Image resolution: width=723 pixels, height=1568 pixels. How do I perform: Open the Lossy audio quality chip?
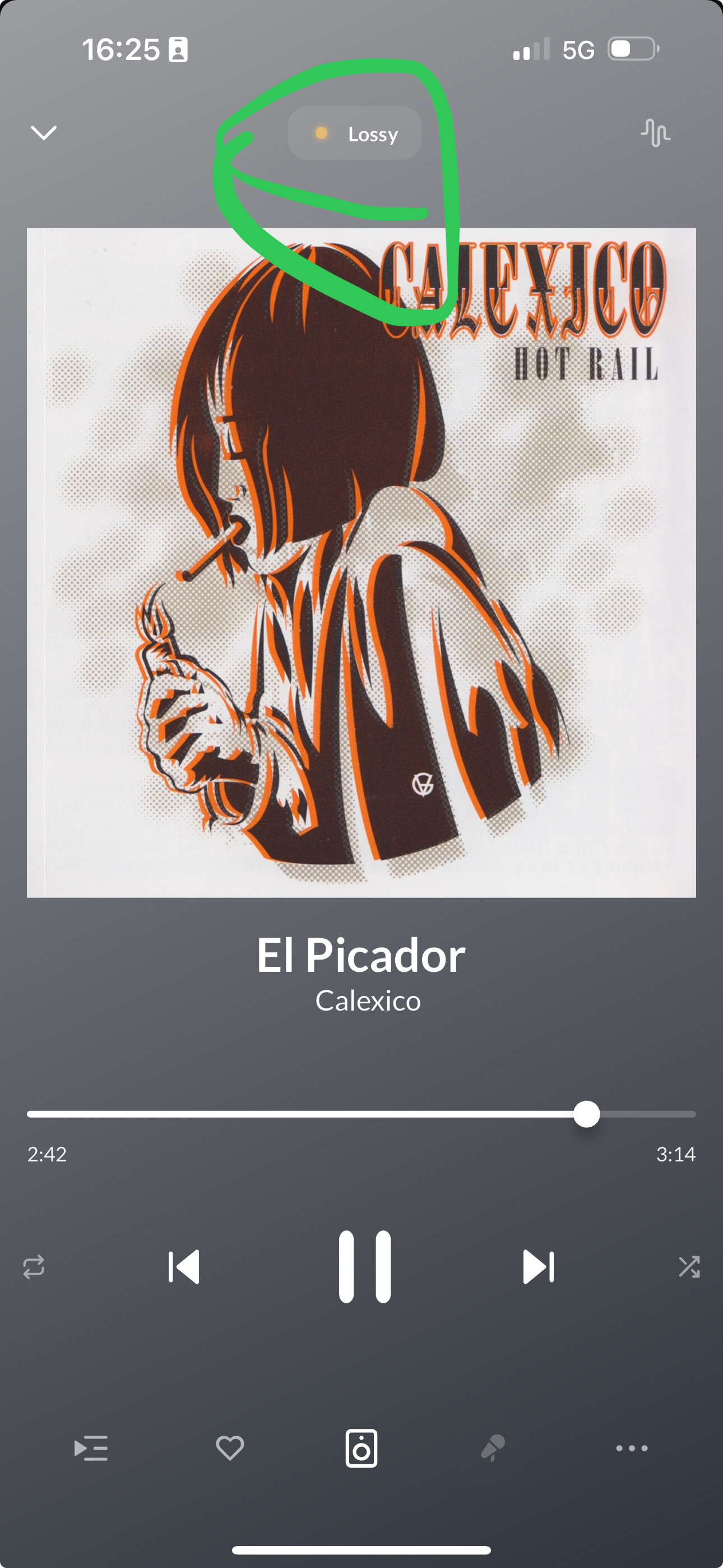(355, 133)
